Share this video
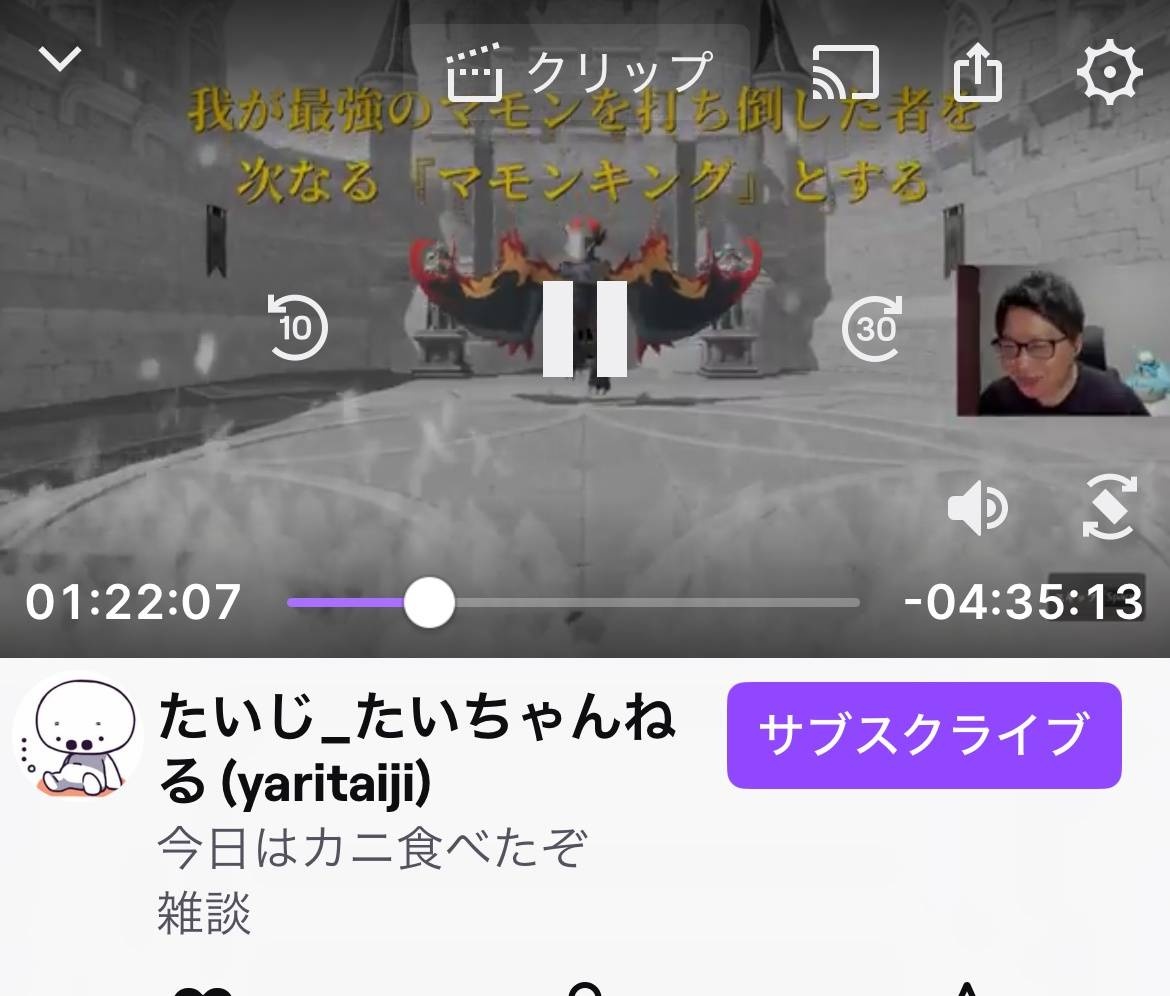 point(977,73)
